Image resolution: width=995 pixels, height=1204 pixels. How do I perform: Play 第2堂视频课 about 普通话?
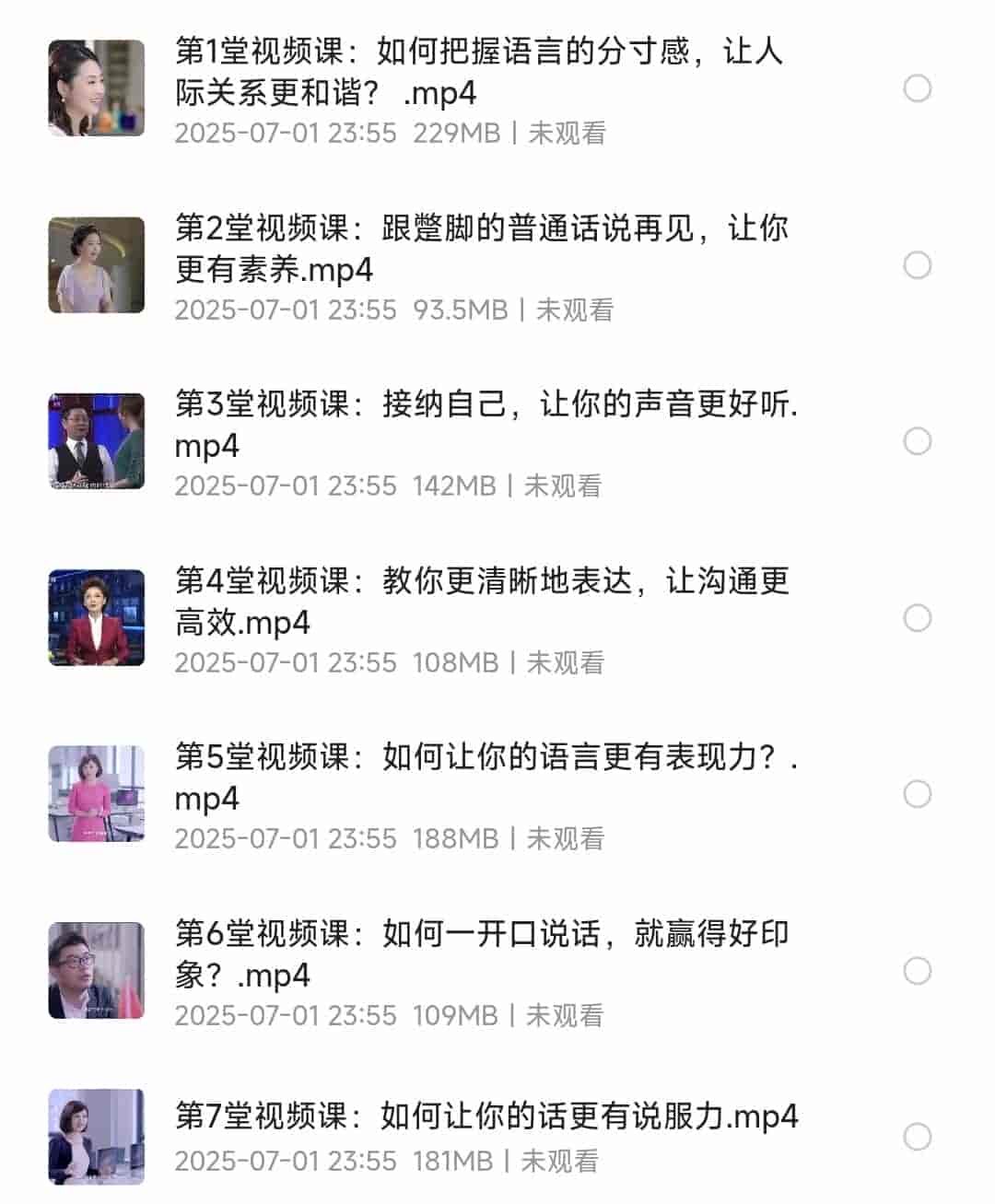click(479, 249)
